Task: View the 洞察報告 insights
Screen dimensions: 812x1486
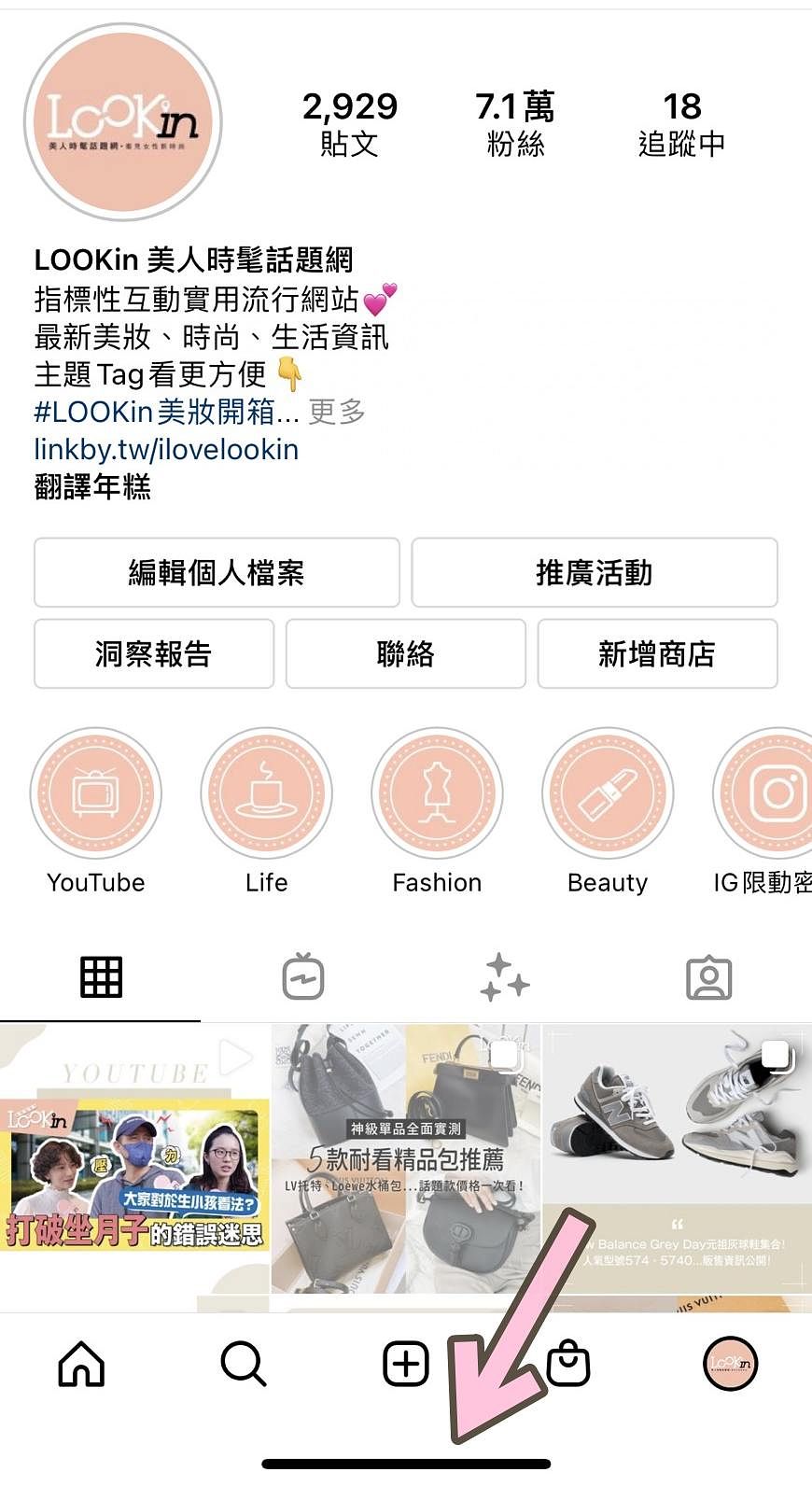Action: coord(154,653)
